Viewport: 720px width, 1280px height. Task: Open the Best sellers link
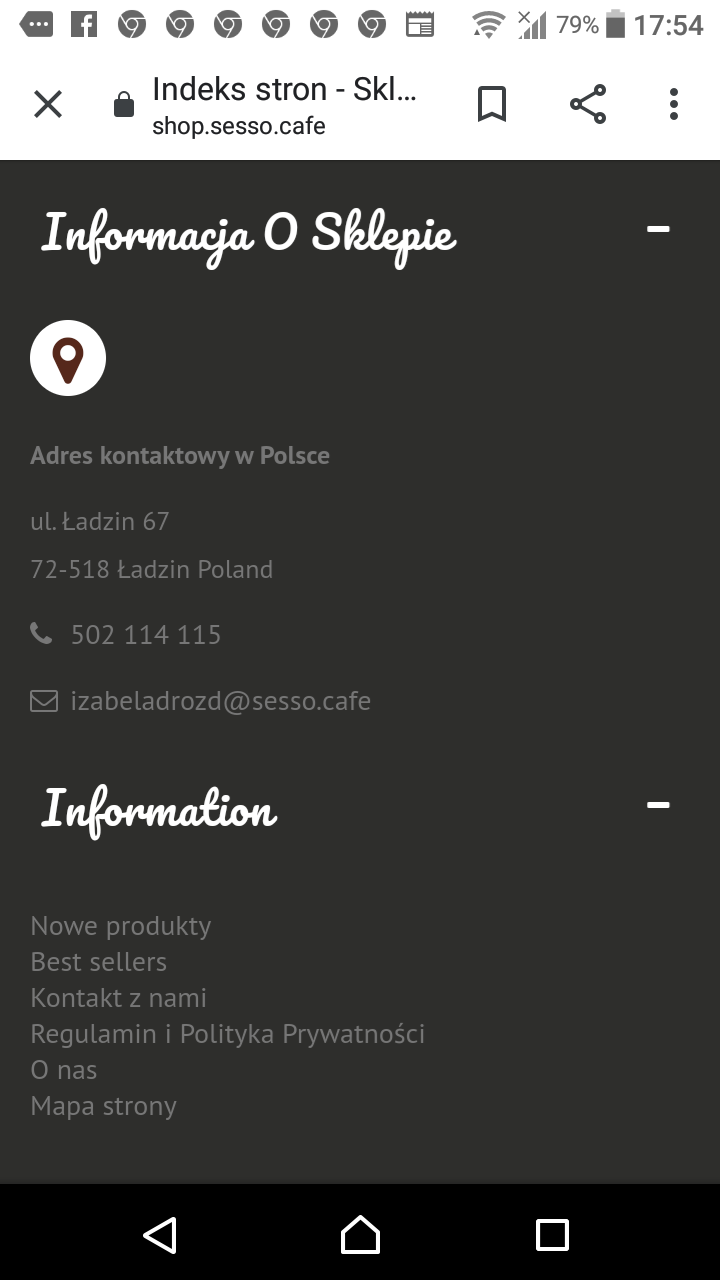(99, 962)
